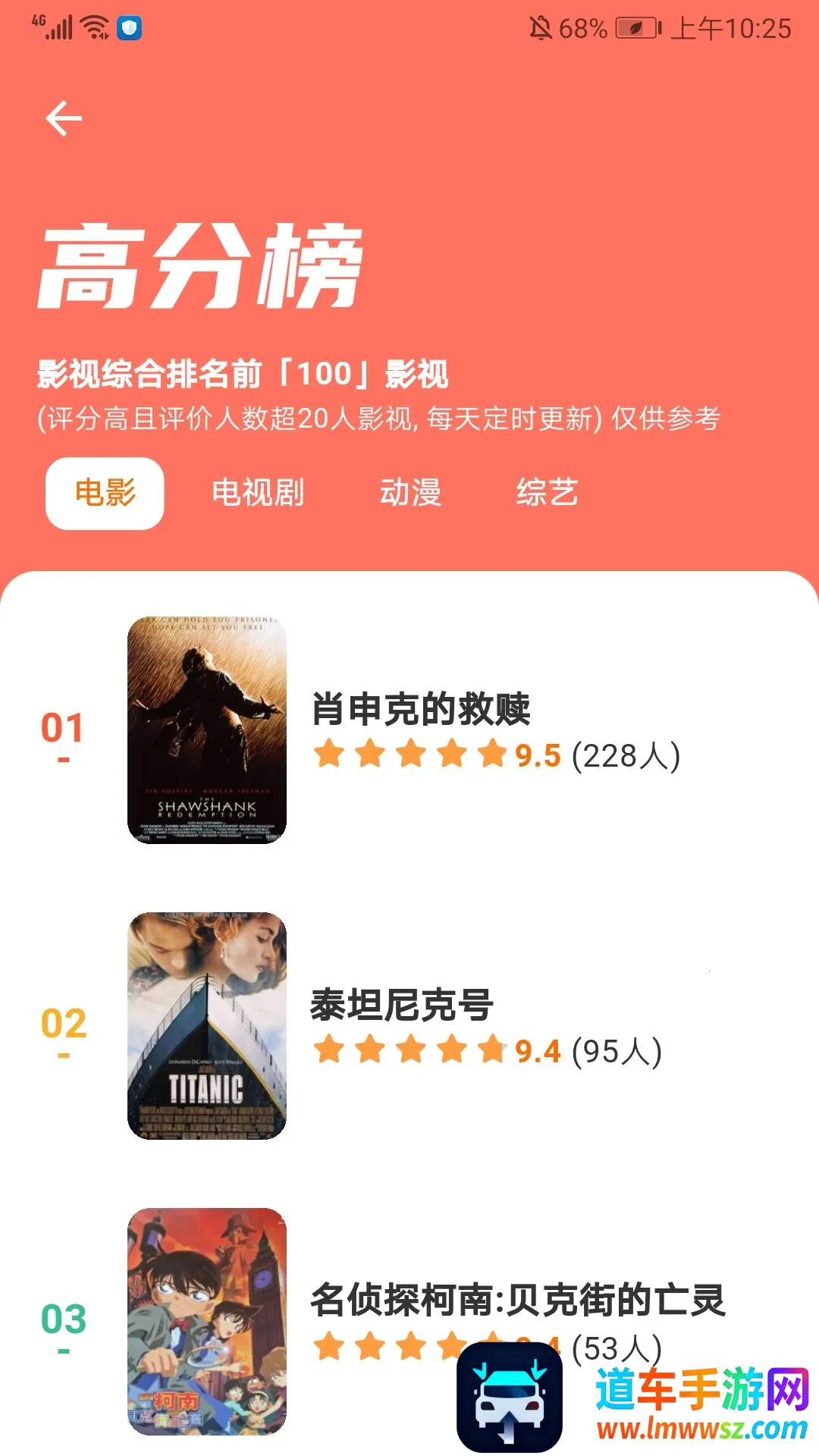Open 肖申克的救赎 movie details
Screen dimensions: 819x1456
[x=421, y=710]
